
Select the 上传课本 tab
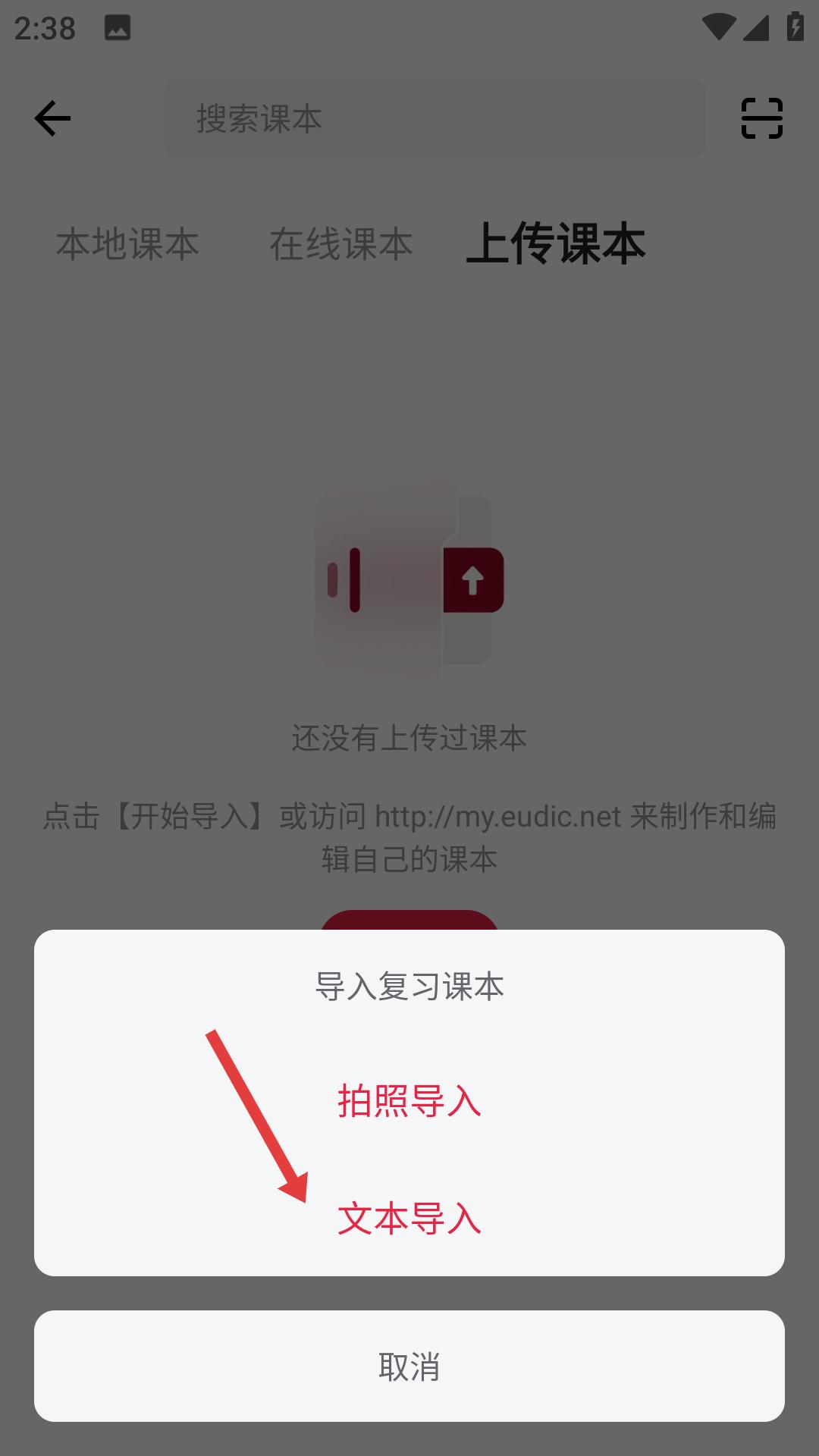(558, 241)
